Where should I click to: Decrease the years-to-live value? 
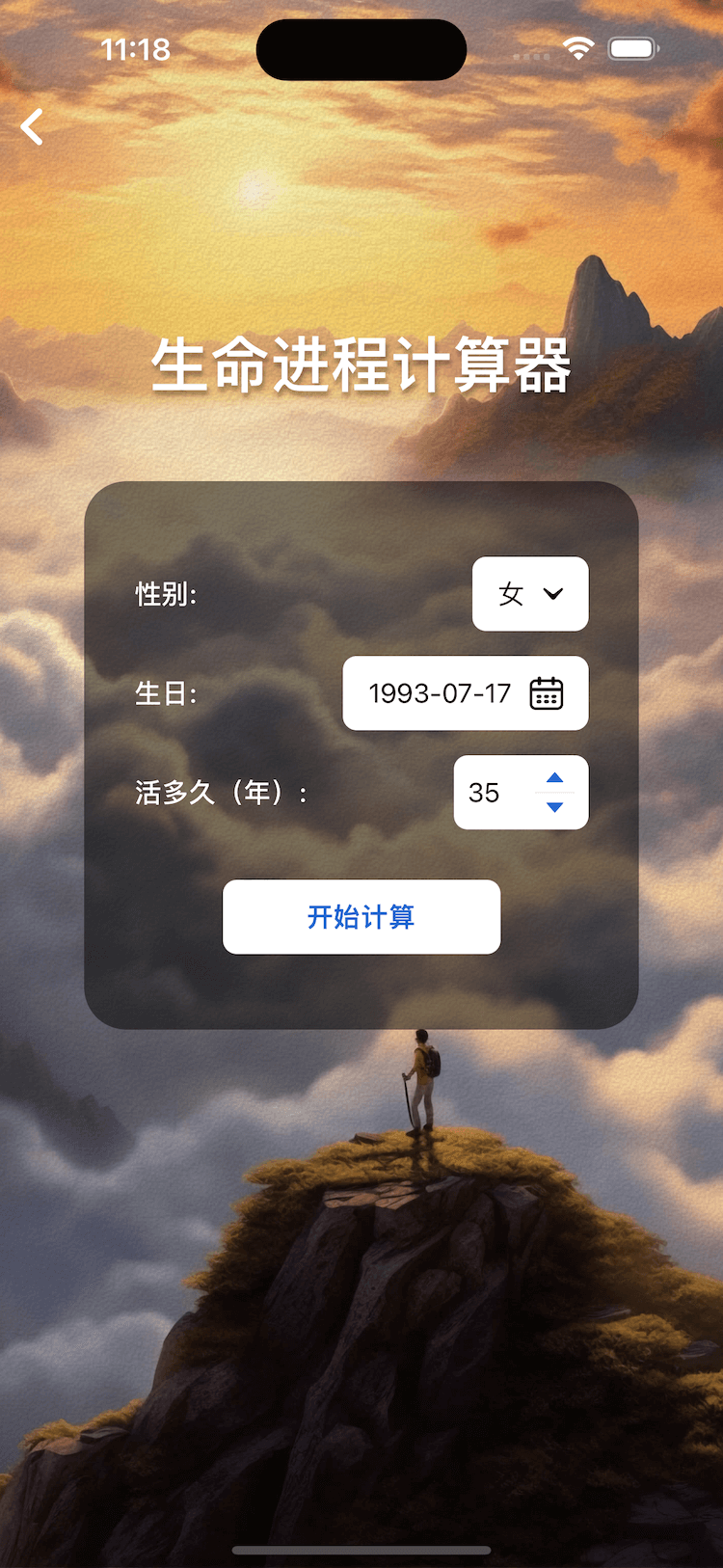point(554,807)
